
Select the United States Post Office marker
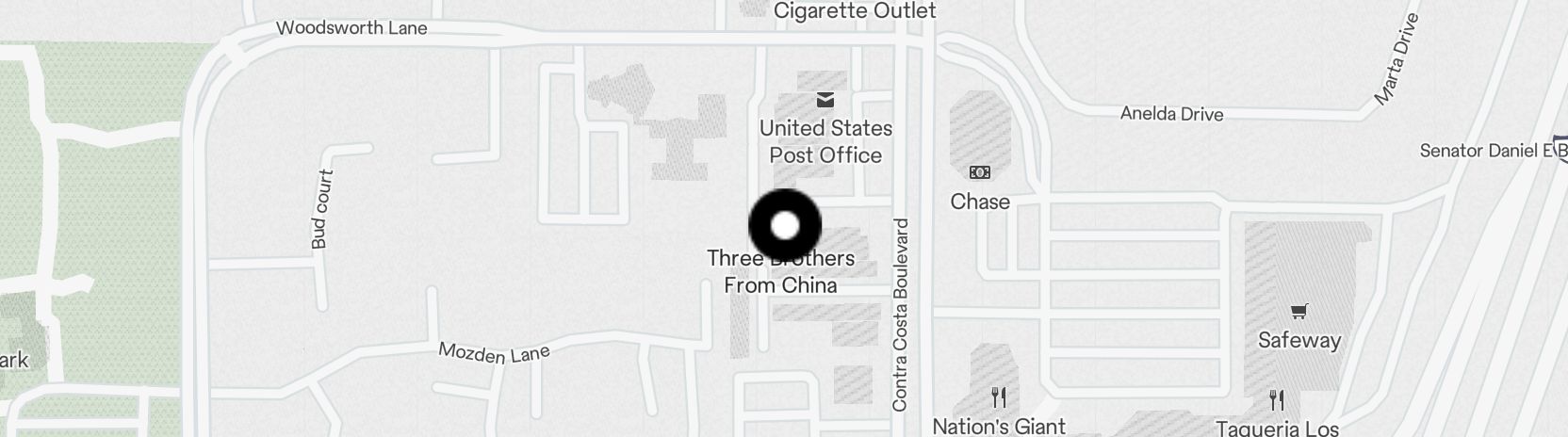(825, 100)
